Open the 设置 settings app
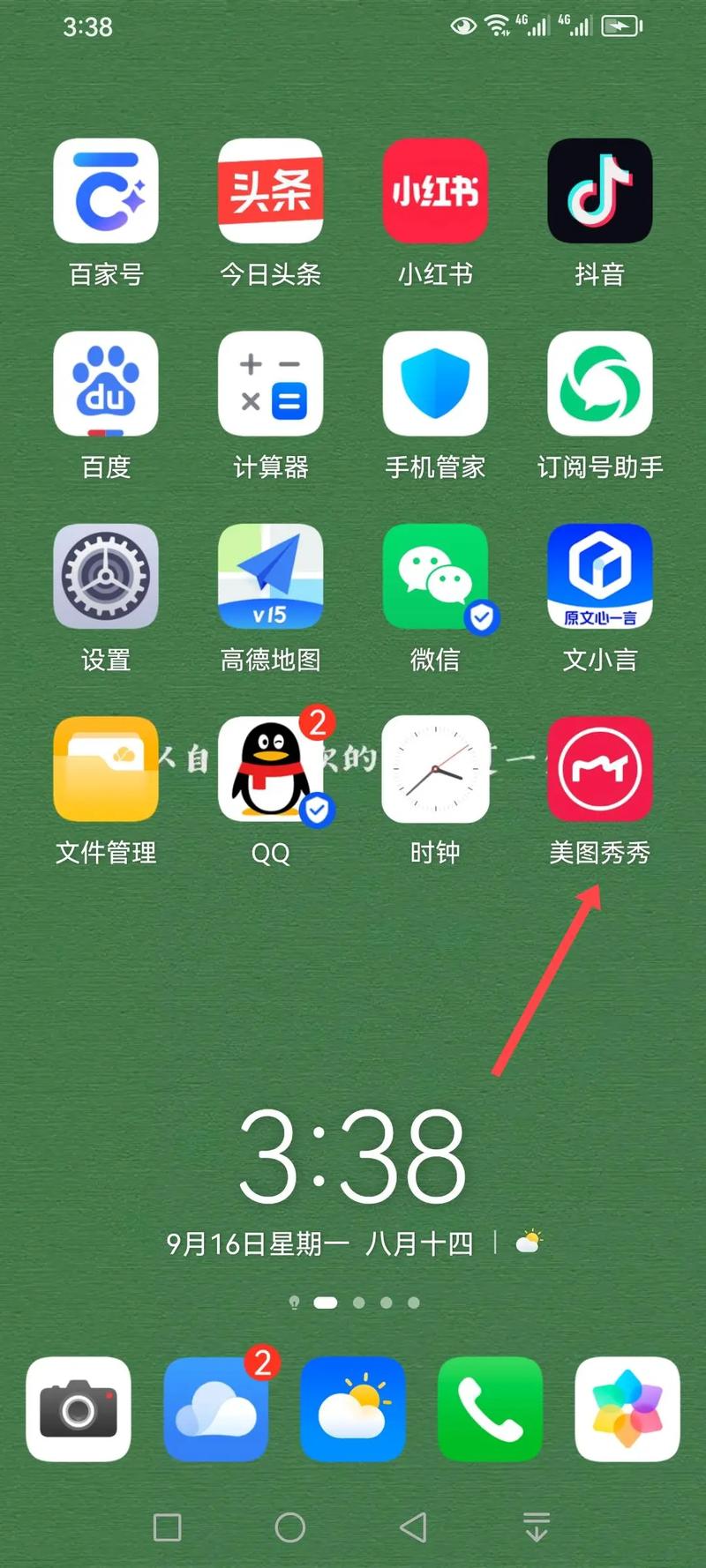Image resolution: width=706 pixels, height=1568 pixels. (x=106, y=576)
